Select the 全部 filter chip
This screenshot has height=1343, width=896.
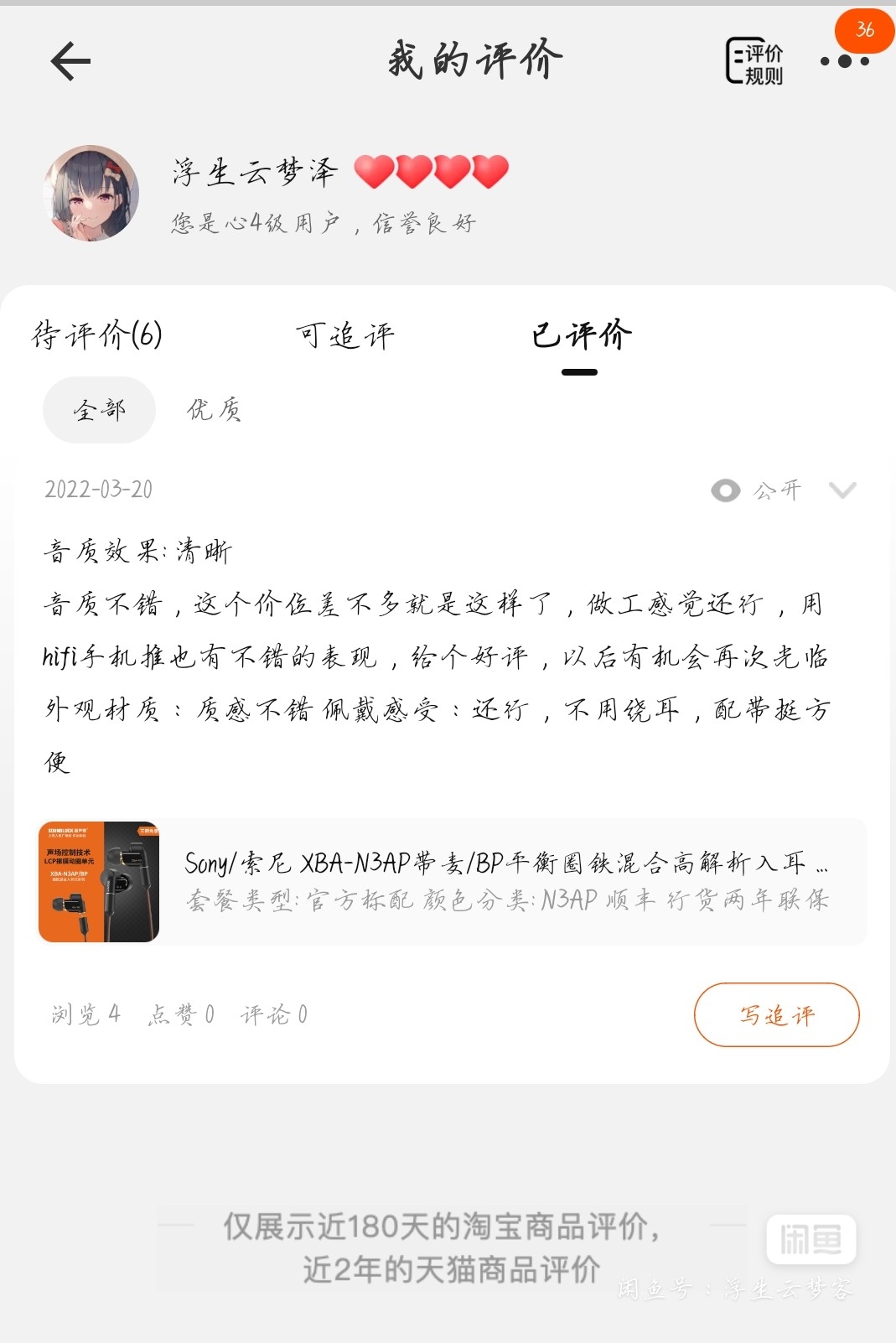100,410
